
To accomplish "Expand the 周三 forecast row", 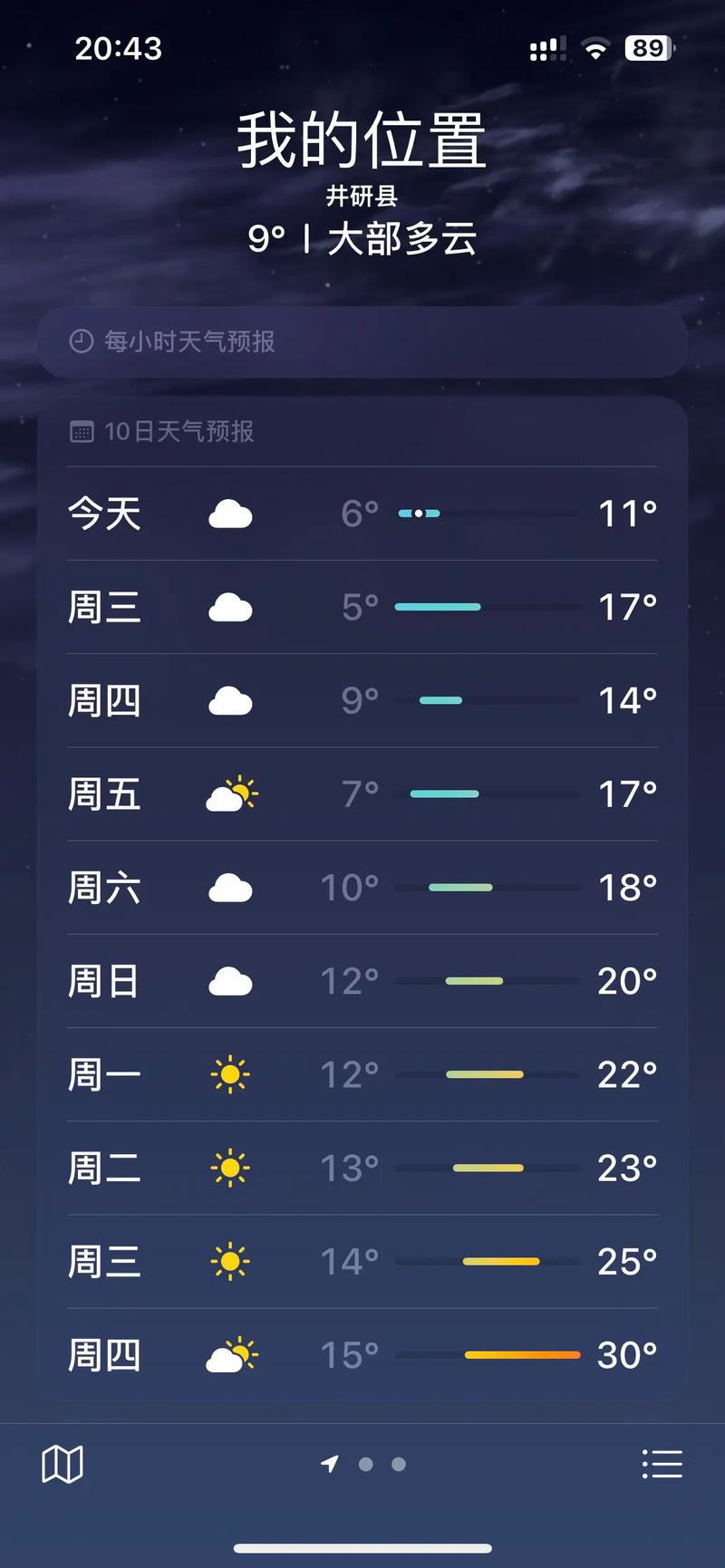I will [362, 607].
